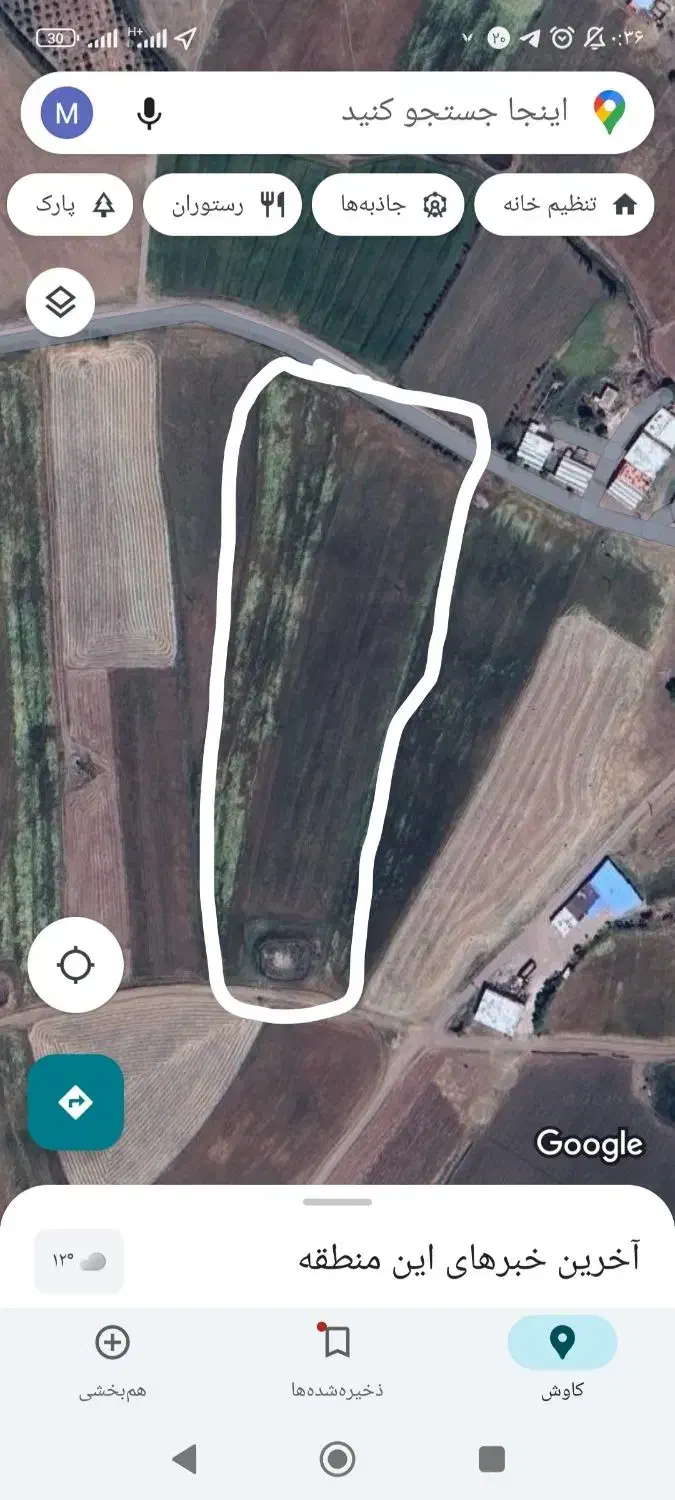
Task: Open the directions floating button
Action: pyautogui.click(x=75, y=1102)
